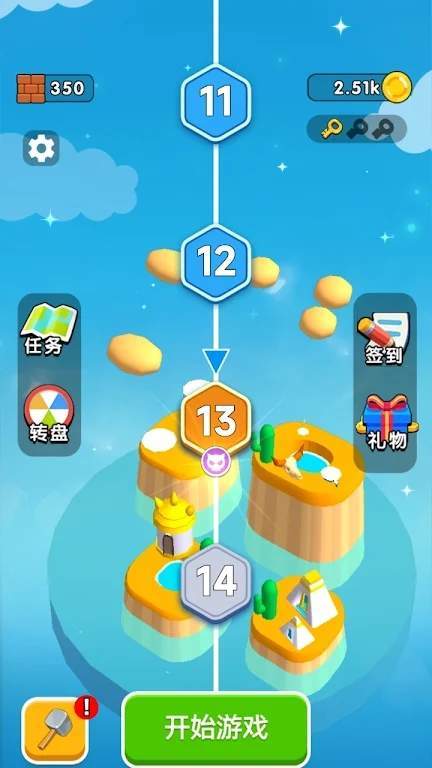Open 任务 missions

coord(48,330)
